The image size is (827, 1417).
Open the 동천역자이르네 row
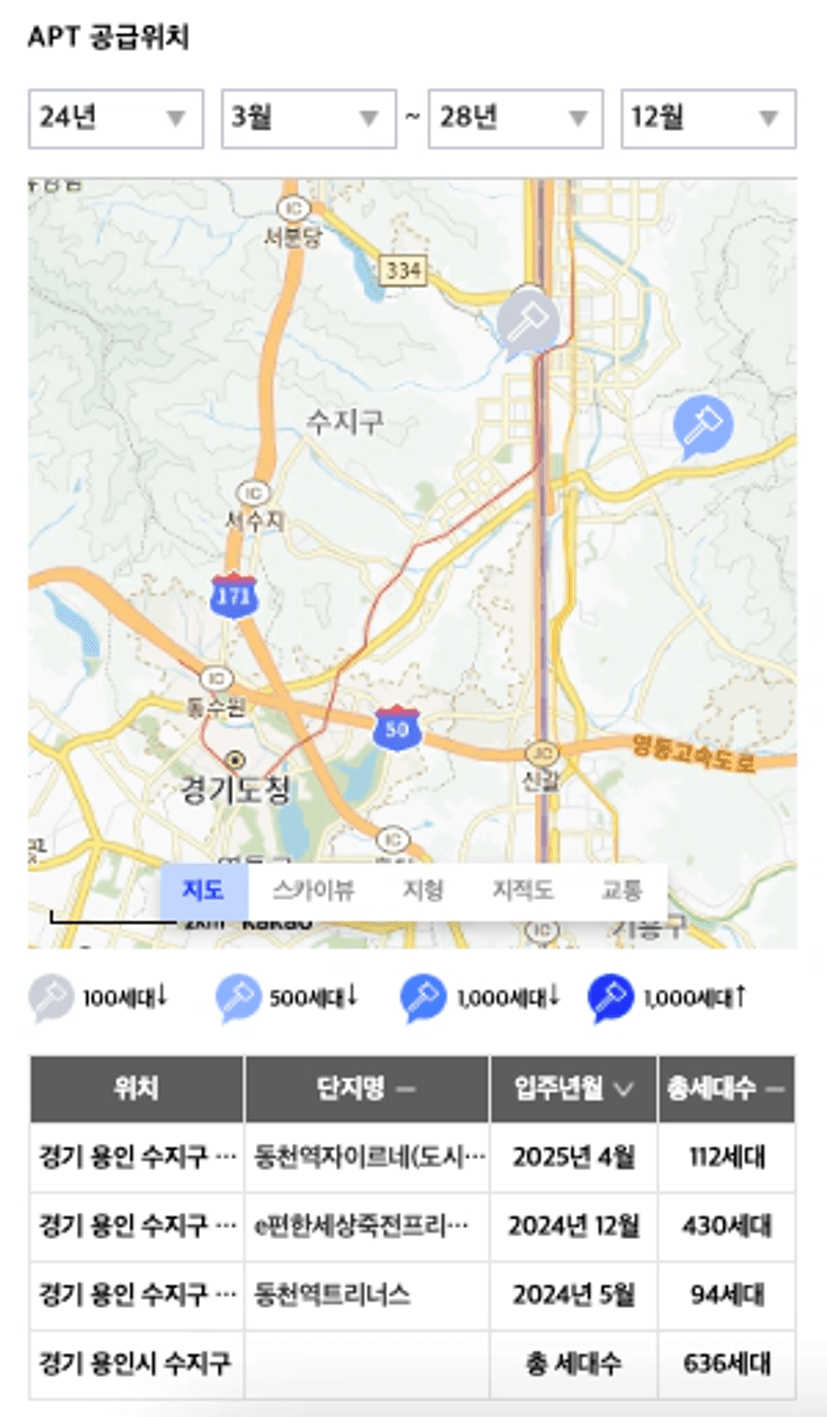412,1158
